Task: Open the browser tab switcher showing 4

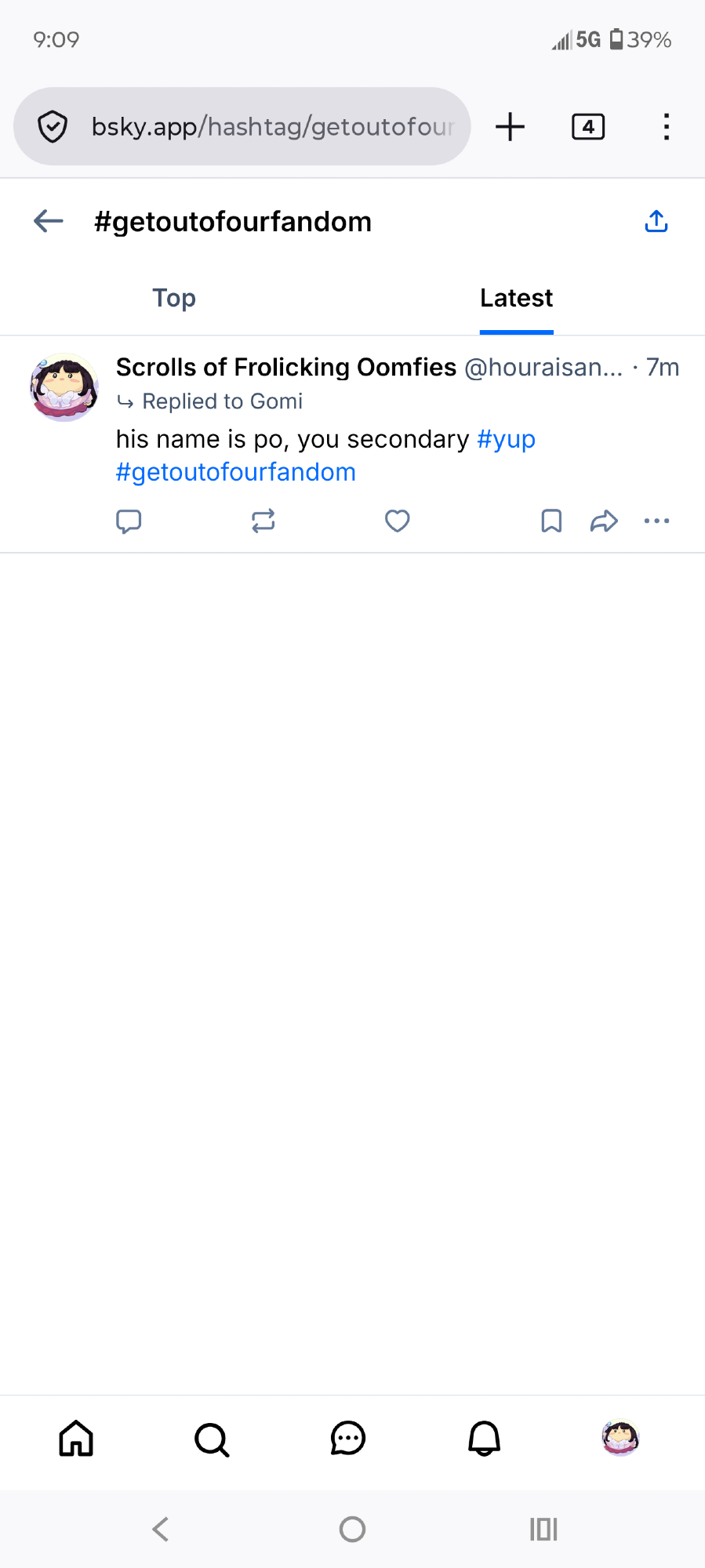Action: 588,126
